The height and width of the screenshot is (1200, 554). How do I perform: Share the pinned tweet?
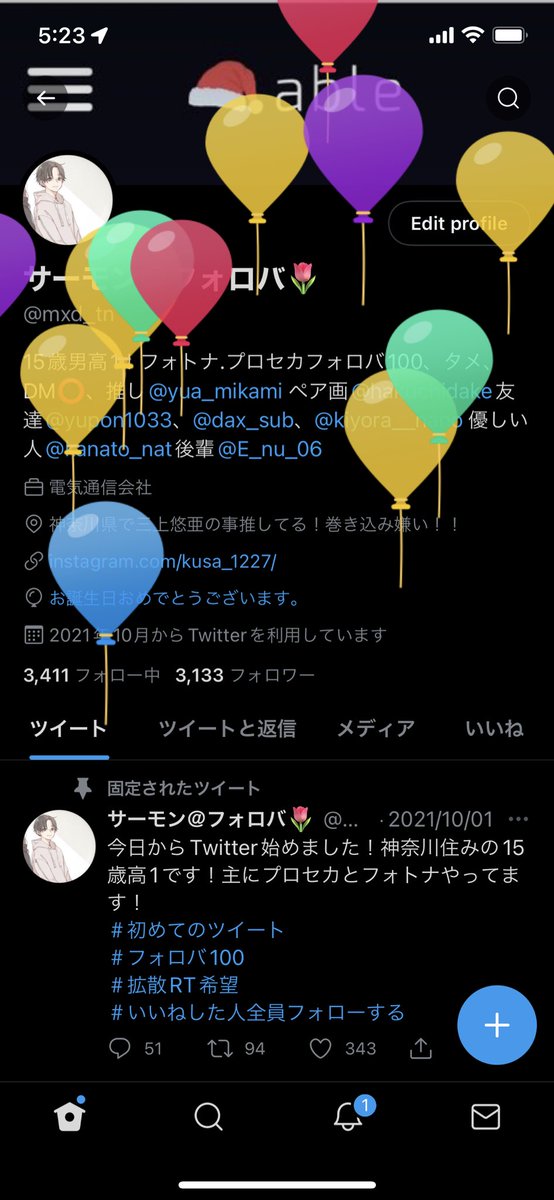422,1048
